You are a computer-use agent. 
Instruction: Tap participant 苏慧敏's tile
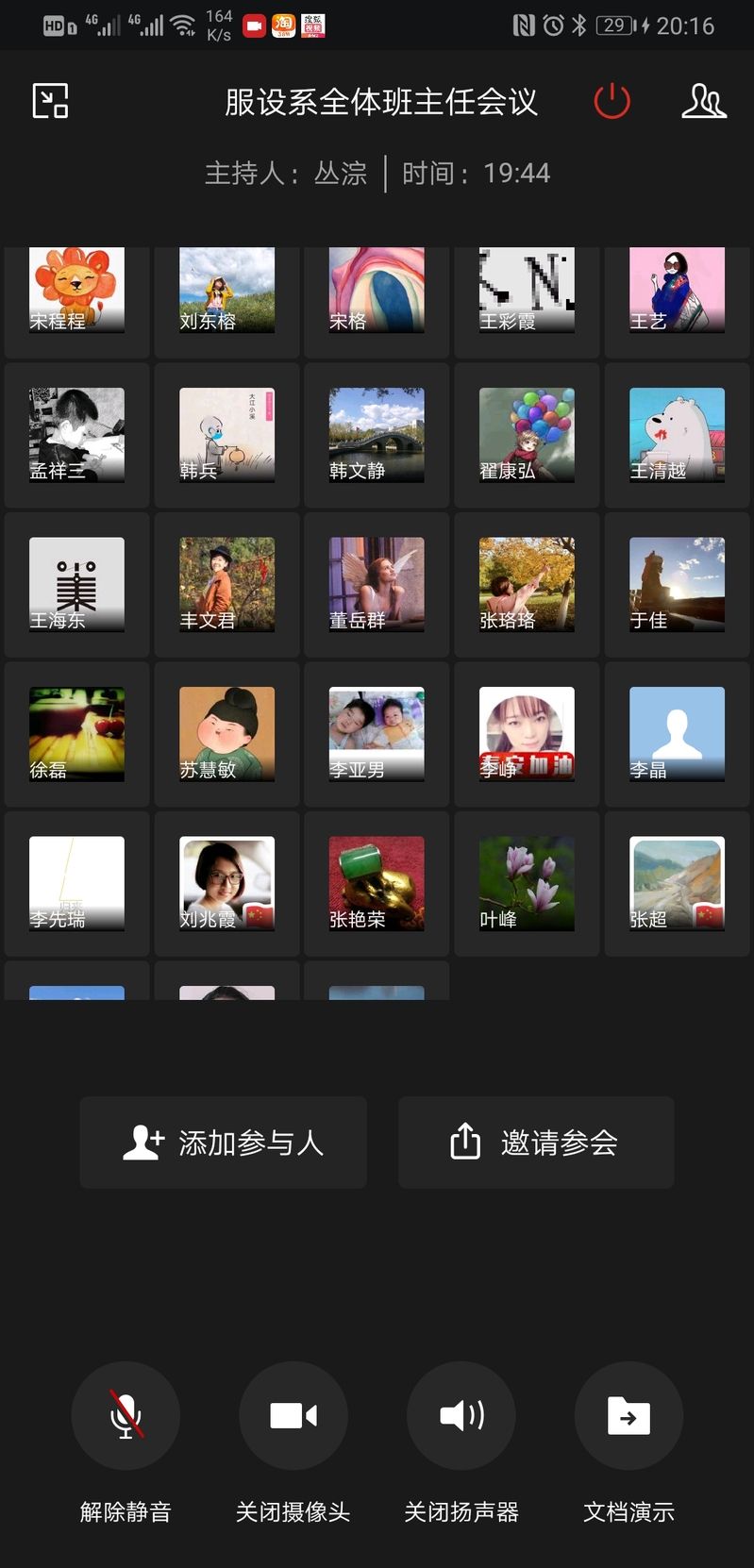tap(226, 734)
